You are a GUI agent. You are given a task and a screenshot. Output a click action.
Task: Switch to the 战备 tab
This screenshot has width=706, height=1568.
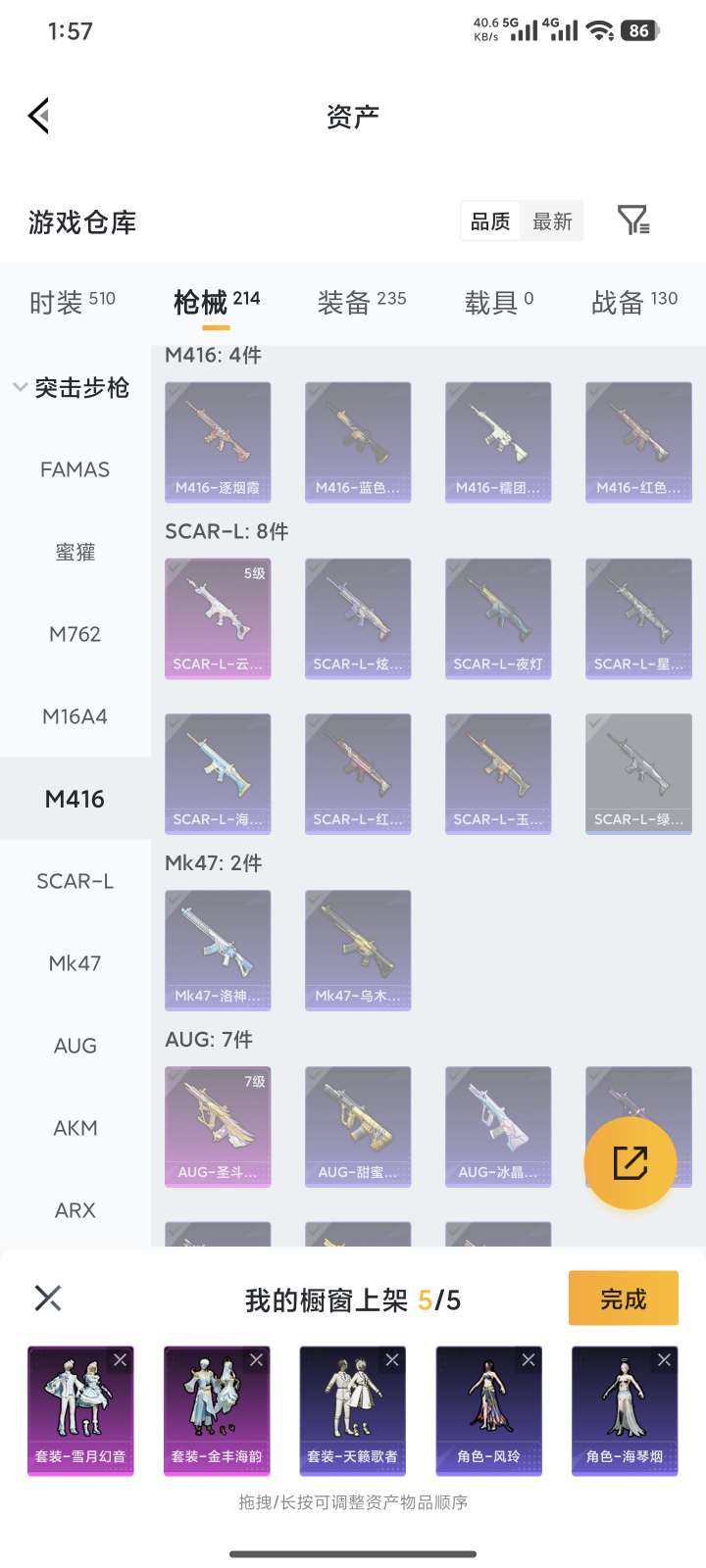634,303
